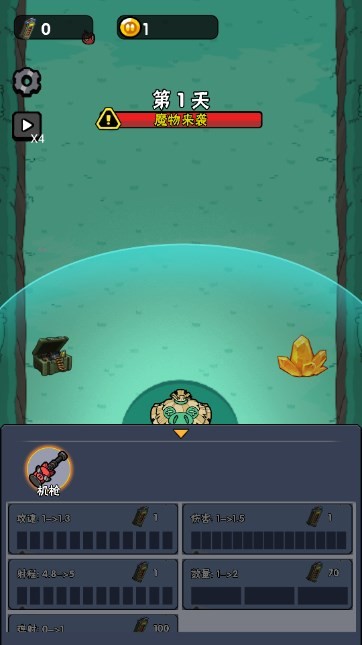This screenshot has height=645, width=362.
Task: Tap the ammo supply crate
Action: (x=52, y=356)
